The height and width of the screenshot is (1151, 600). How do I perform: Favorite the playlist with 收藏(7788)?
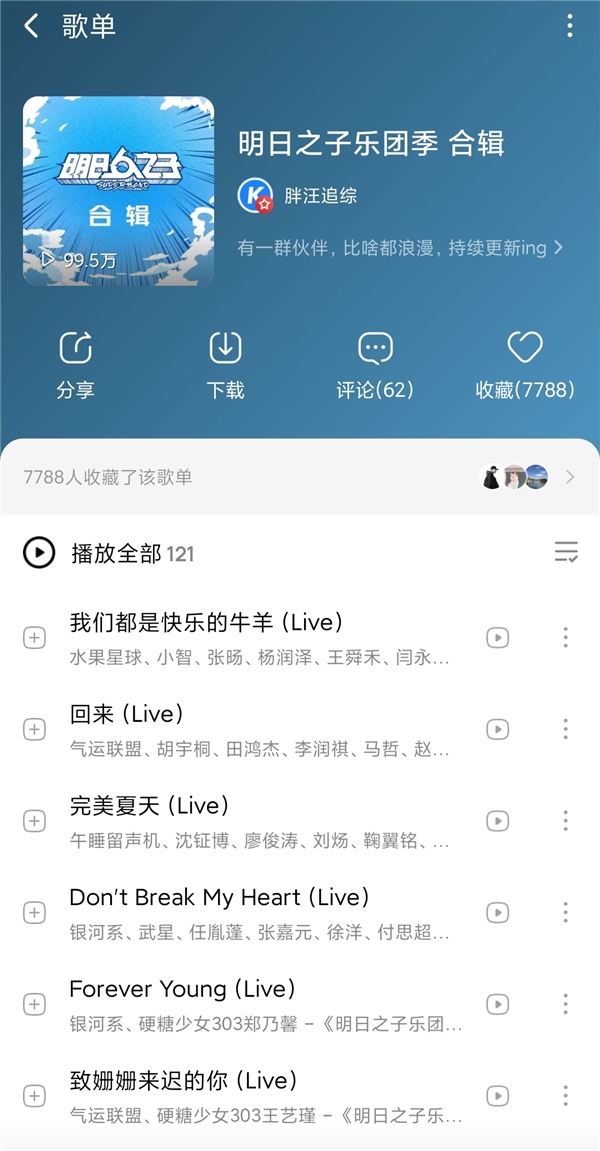[524, 365]
